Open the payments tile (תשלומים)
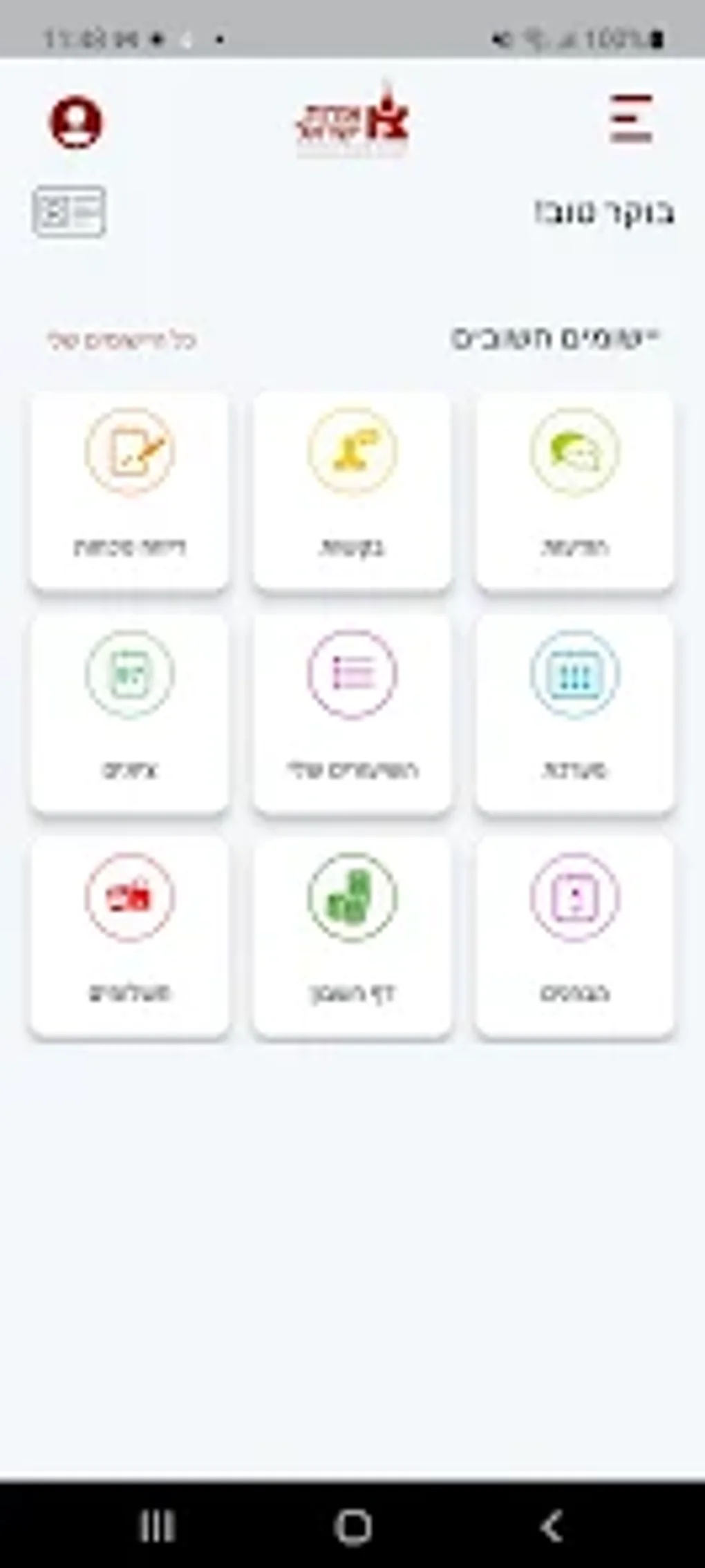The image size is (705, 1568). [130, 937]
